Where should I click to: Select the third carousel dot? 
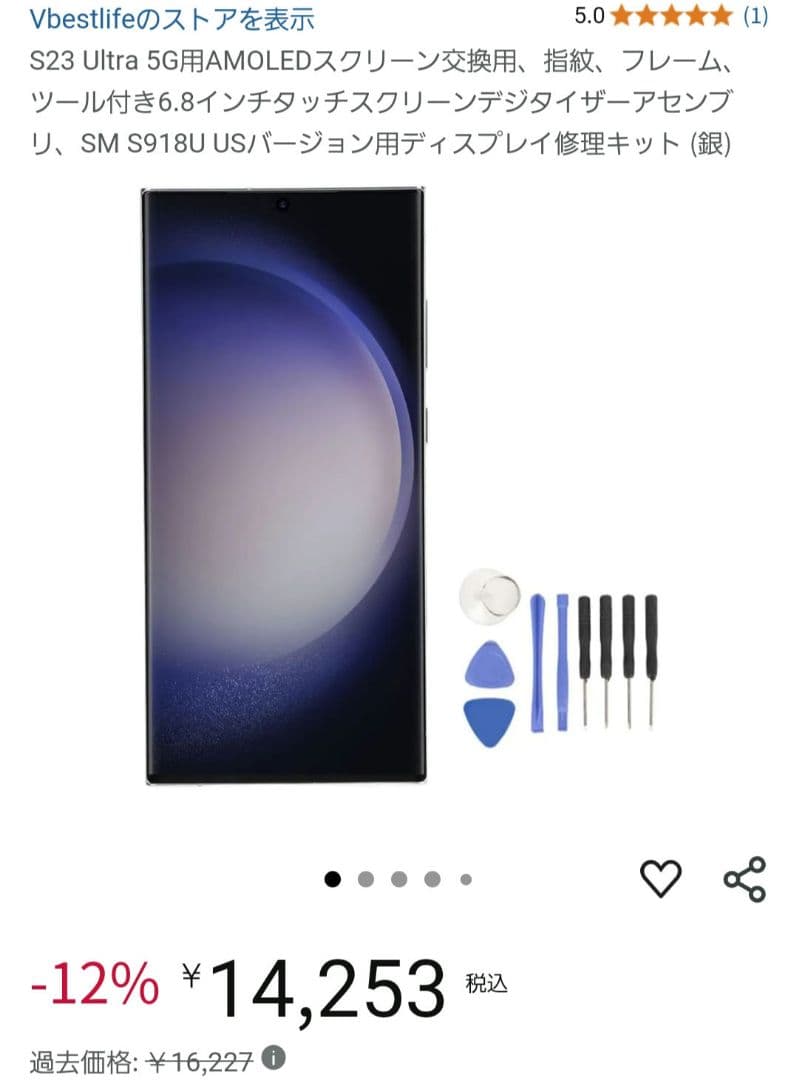[x=398, y=877]
